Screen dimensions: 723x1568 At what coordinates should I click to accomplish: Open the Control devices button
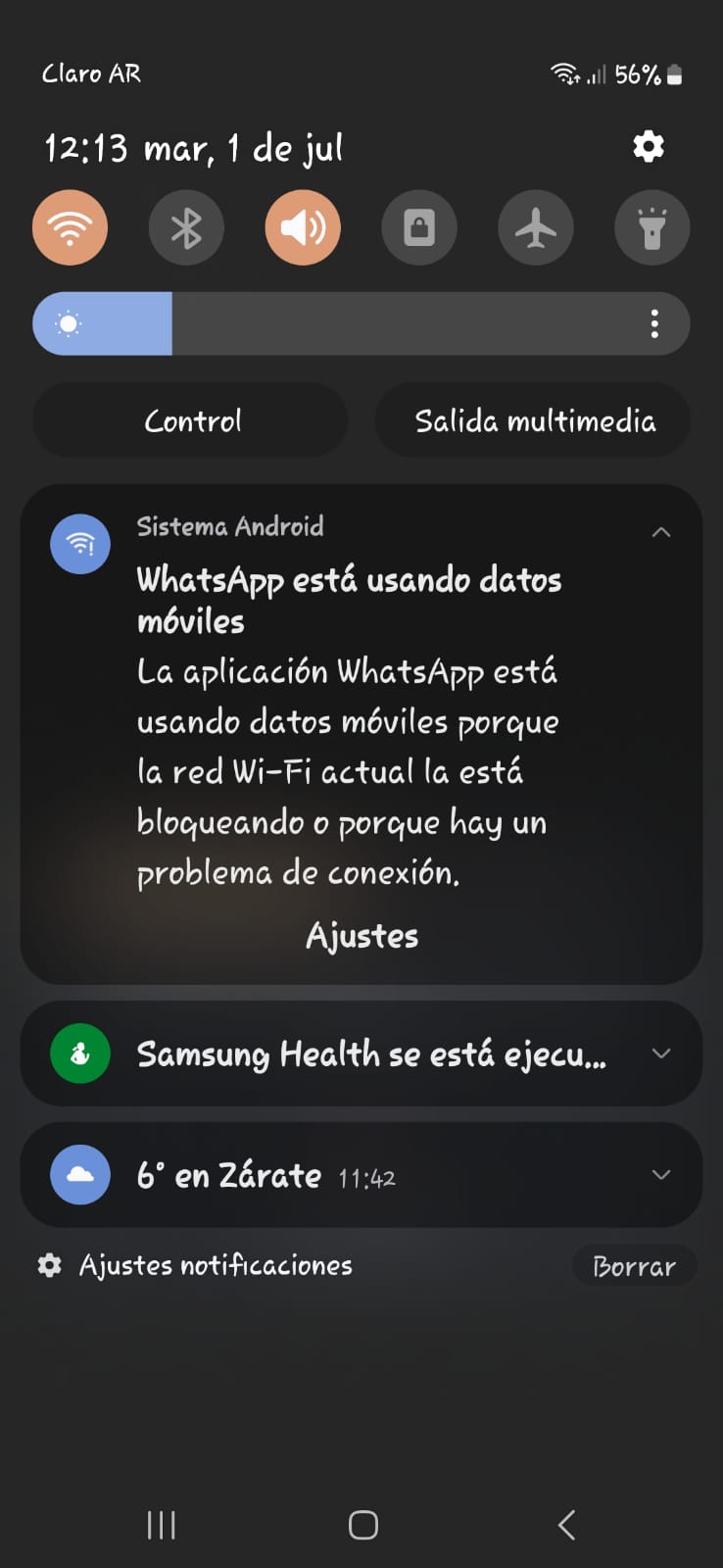point(191,421)
